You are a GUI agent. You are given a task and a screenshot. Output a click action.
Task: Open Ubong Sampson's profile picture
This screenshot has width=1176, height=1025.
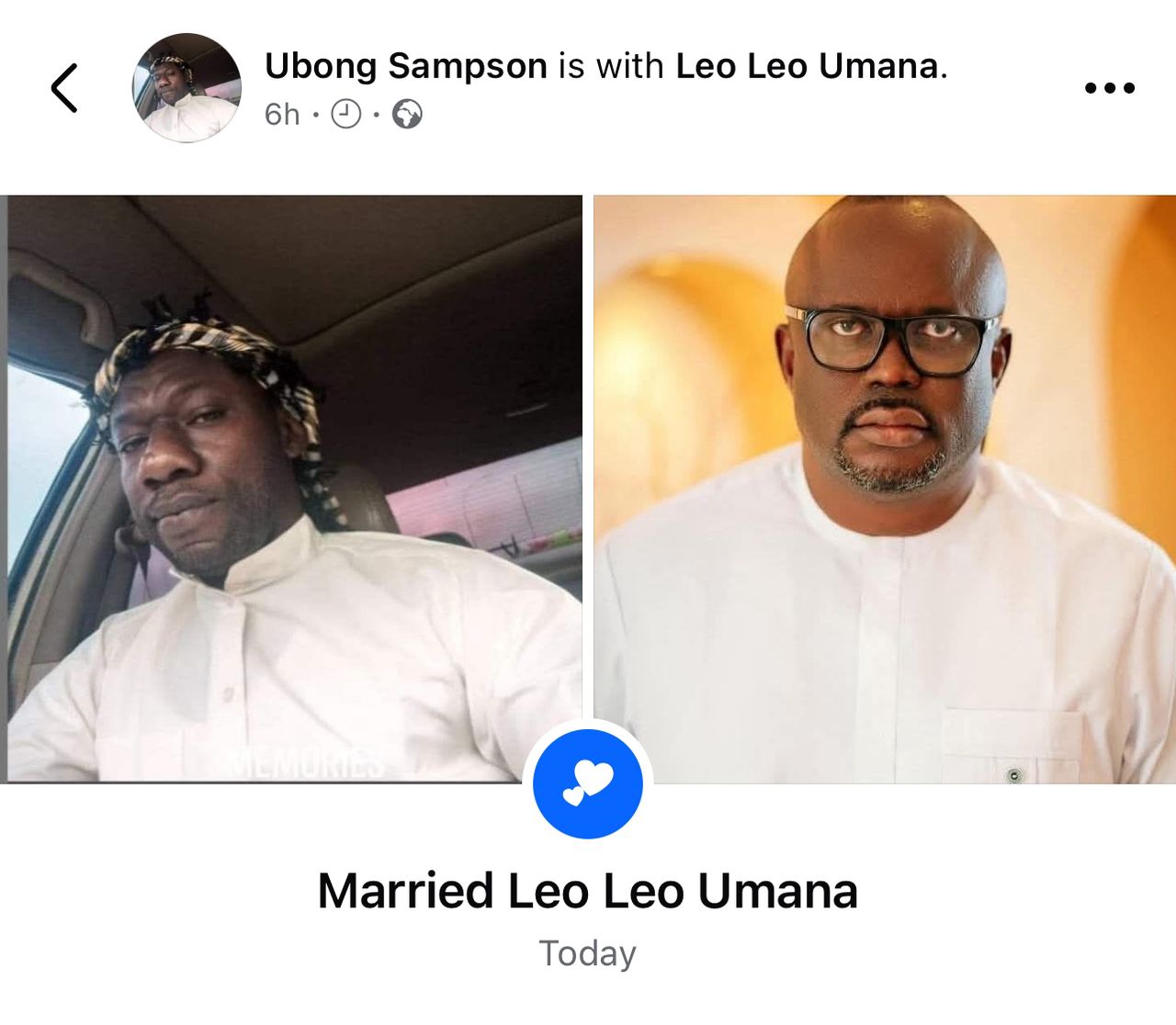187,88
